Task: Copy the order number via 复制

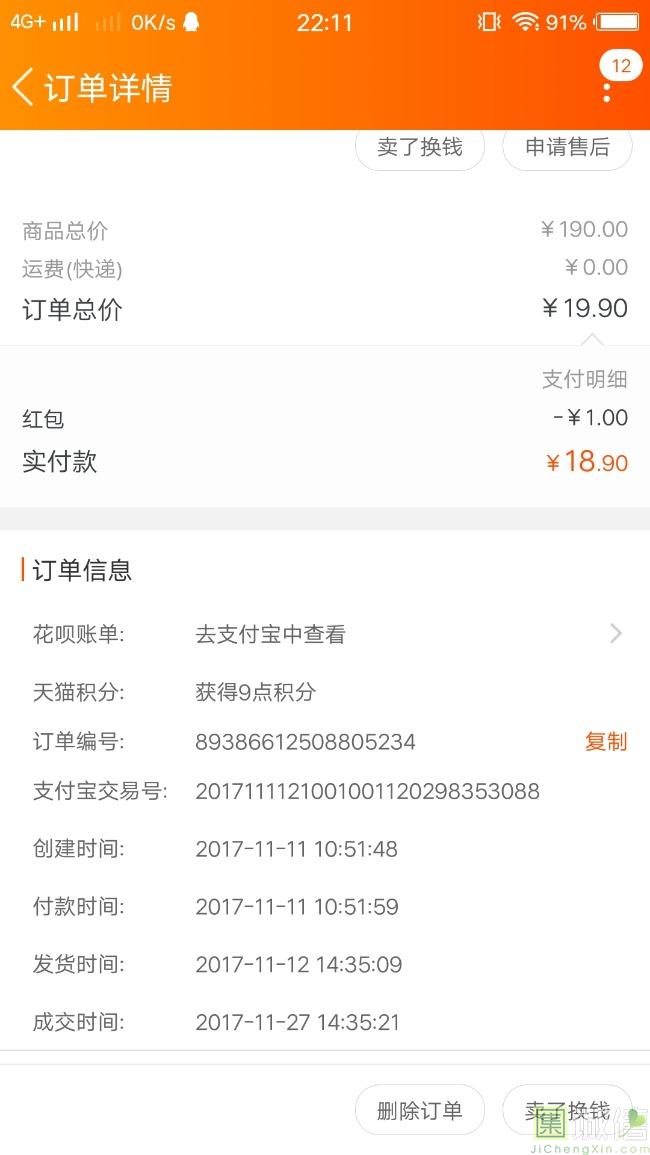Action: click(606, 741)
